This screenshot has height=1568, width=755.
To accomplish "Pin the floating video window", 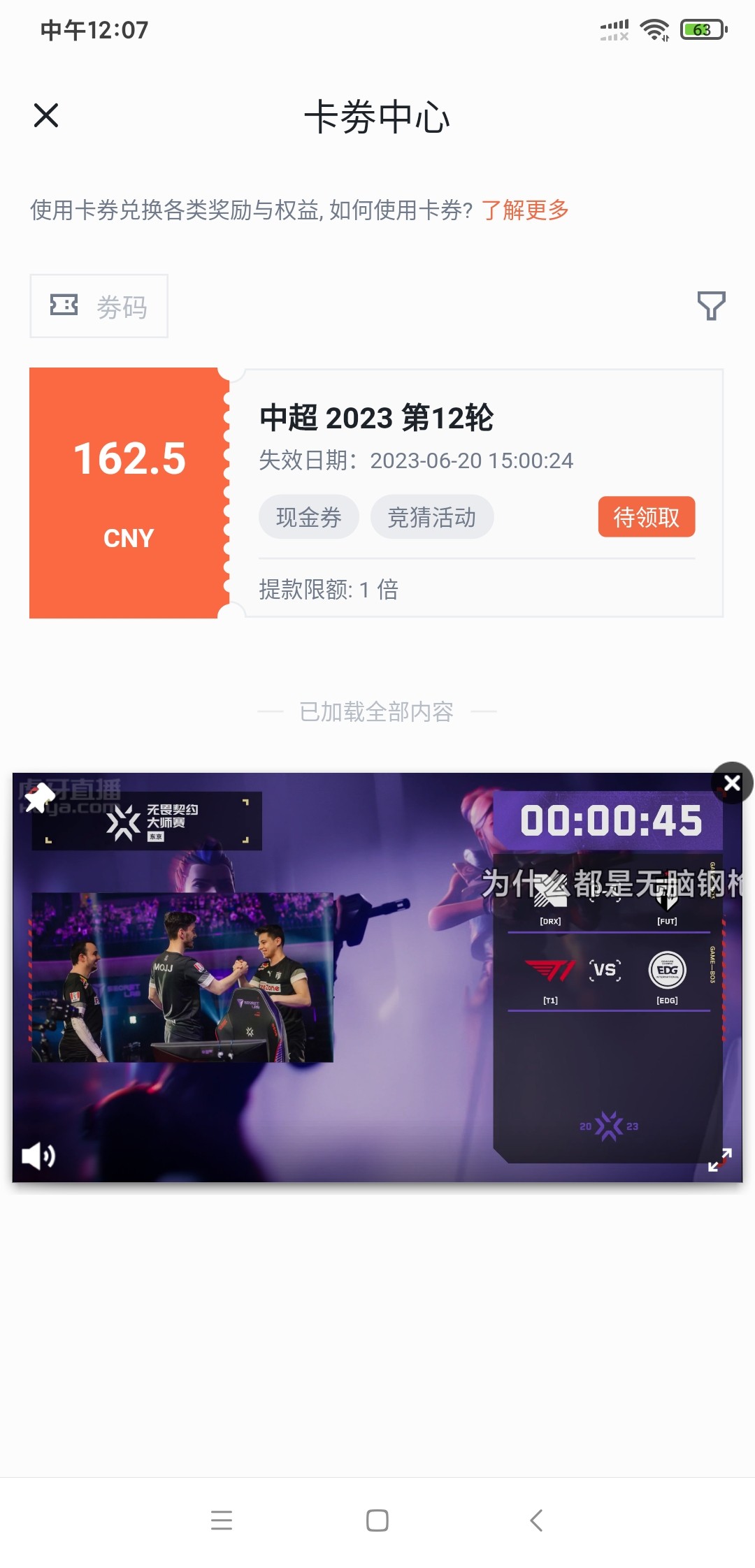I will point(38,798).
